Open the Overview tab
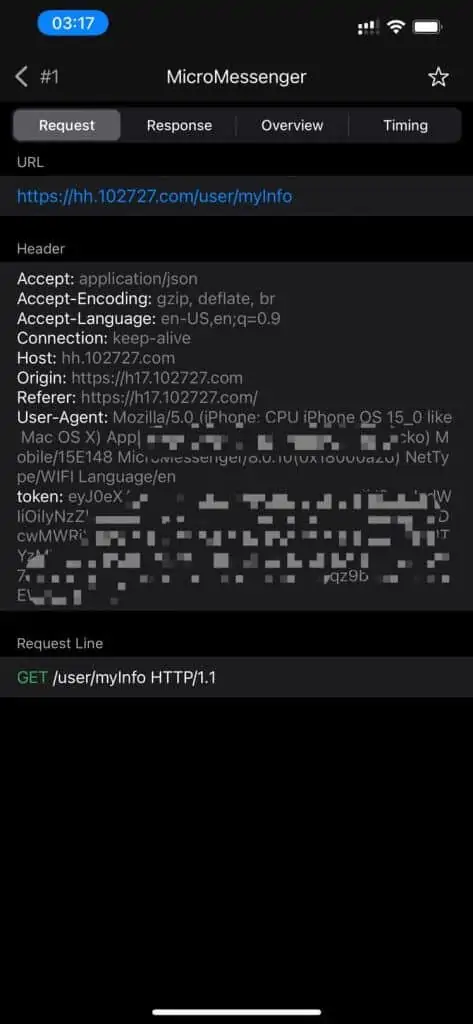This screenshot has width=473, height=1024. click(292, 125)
